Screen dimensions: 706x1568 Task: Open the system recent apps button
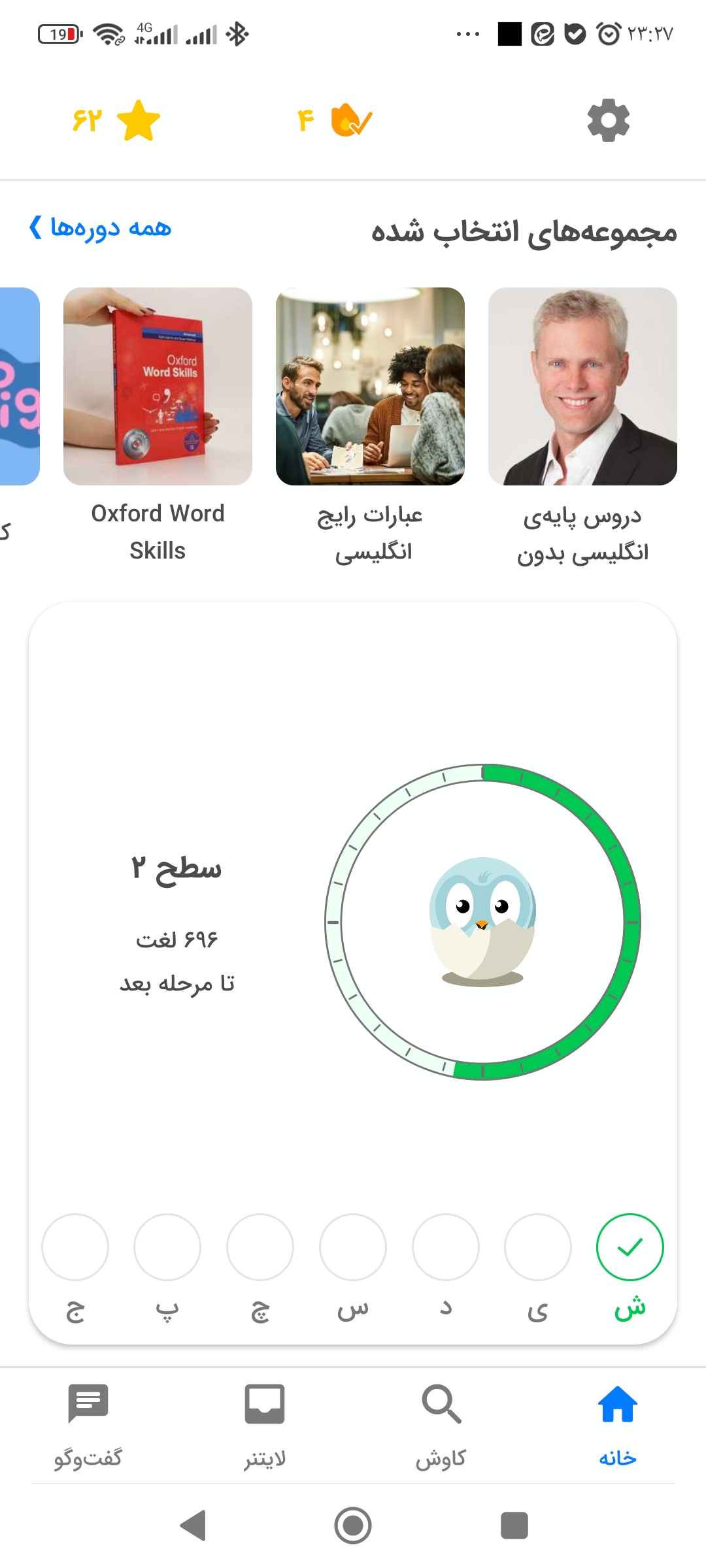pyautogui.click(x=514, y=1526)
